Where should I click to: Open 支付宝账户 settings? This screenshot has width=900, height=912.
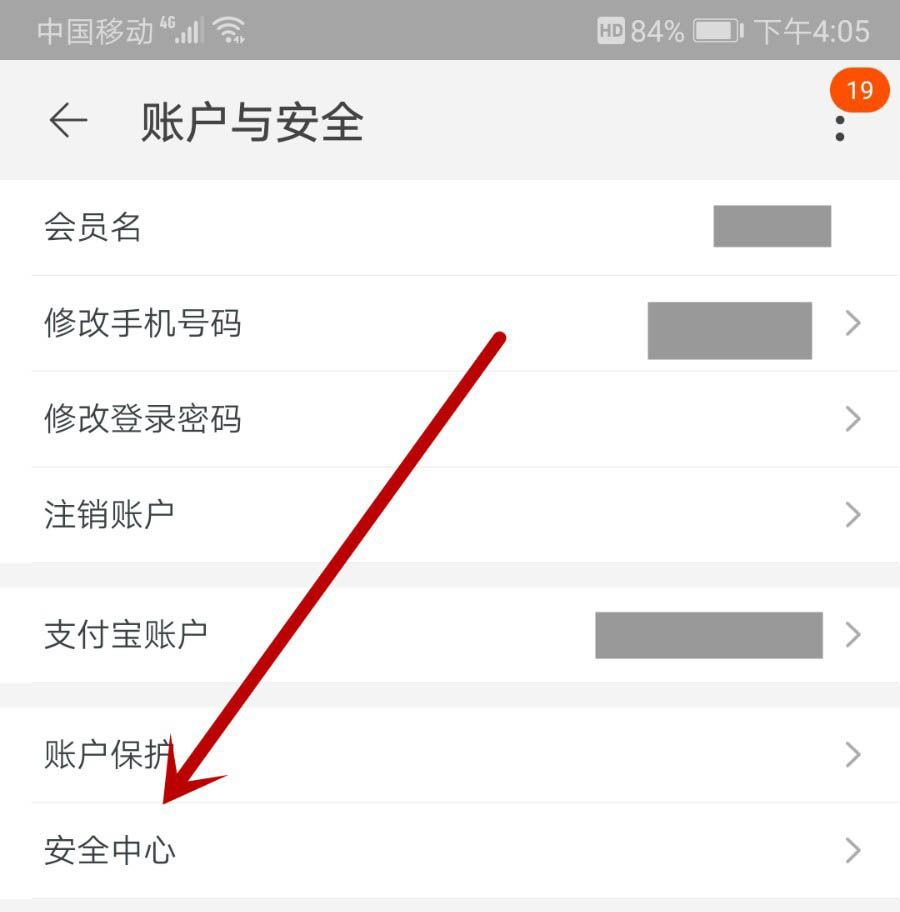pyautogui.click(x=450, y=634)
